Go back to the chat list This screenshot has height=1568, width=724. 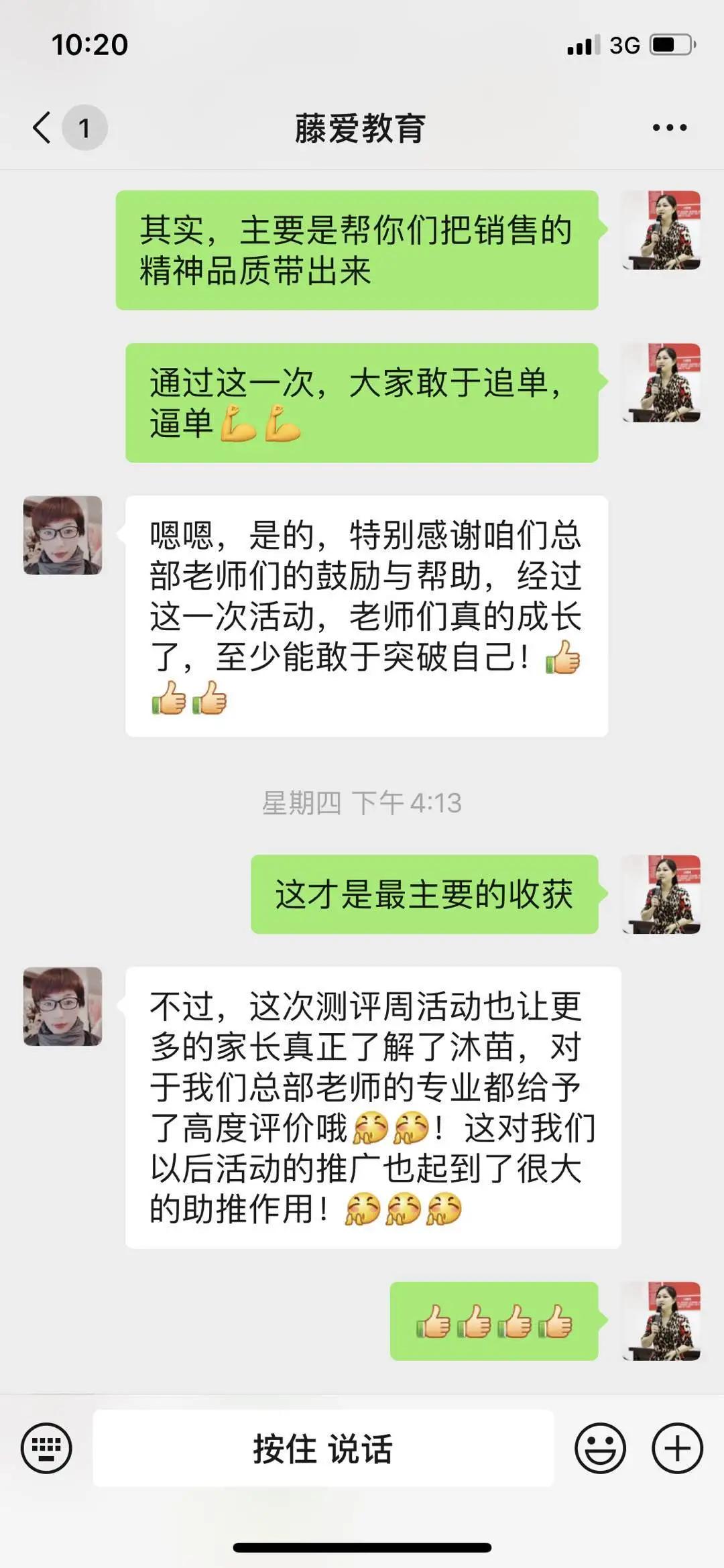(42, 127)
